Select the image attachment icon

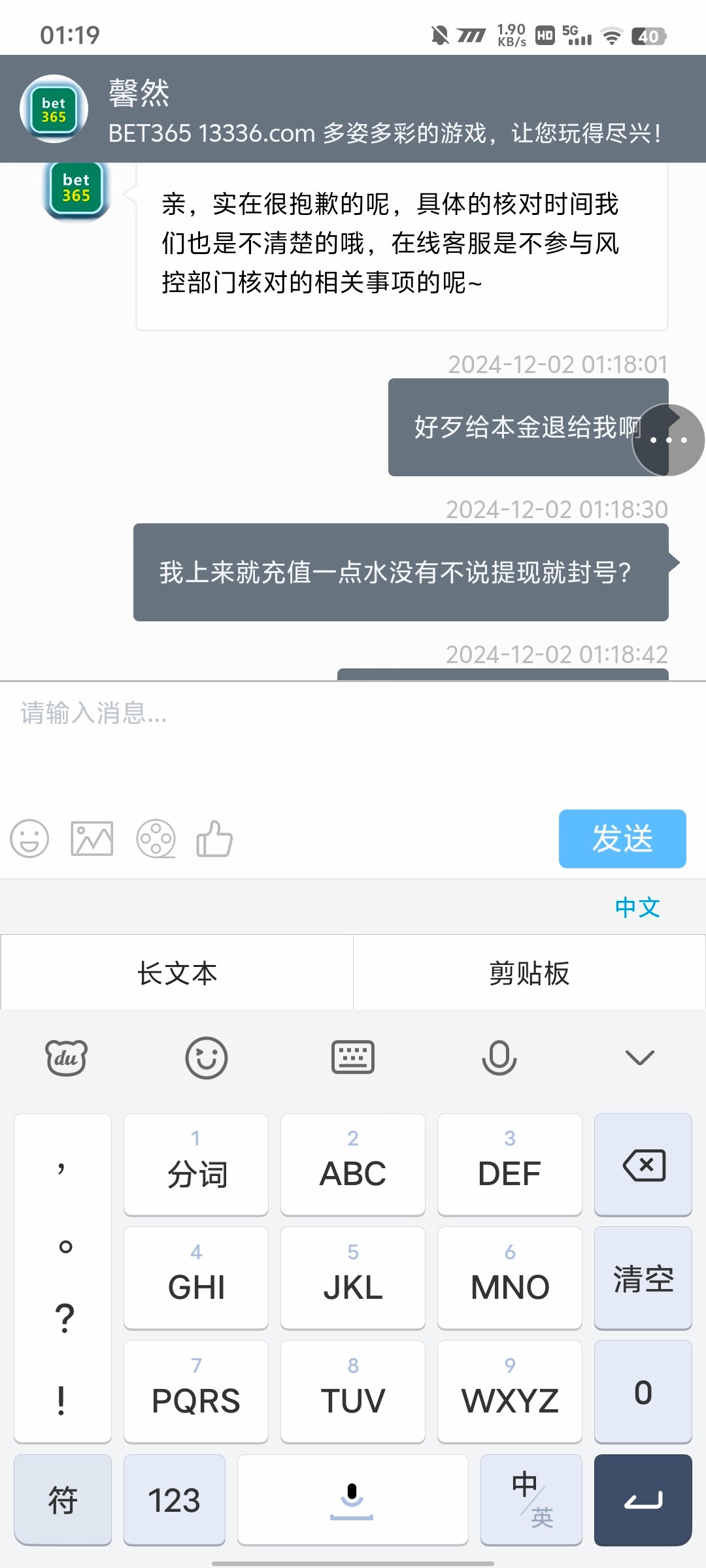point(92,839)
